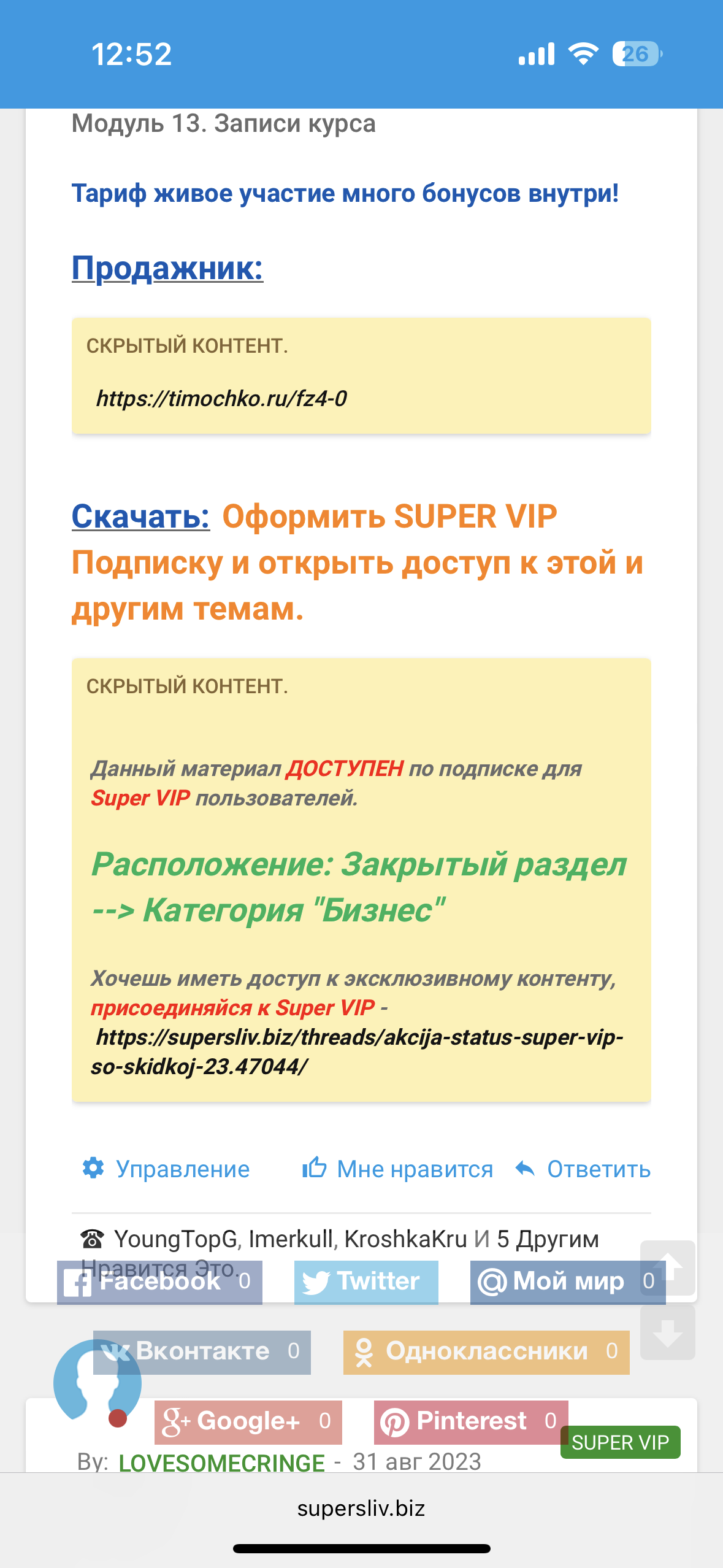Open the Super VIP akcija thread link
723x1568 pixels.
(x=357, y=1051)
